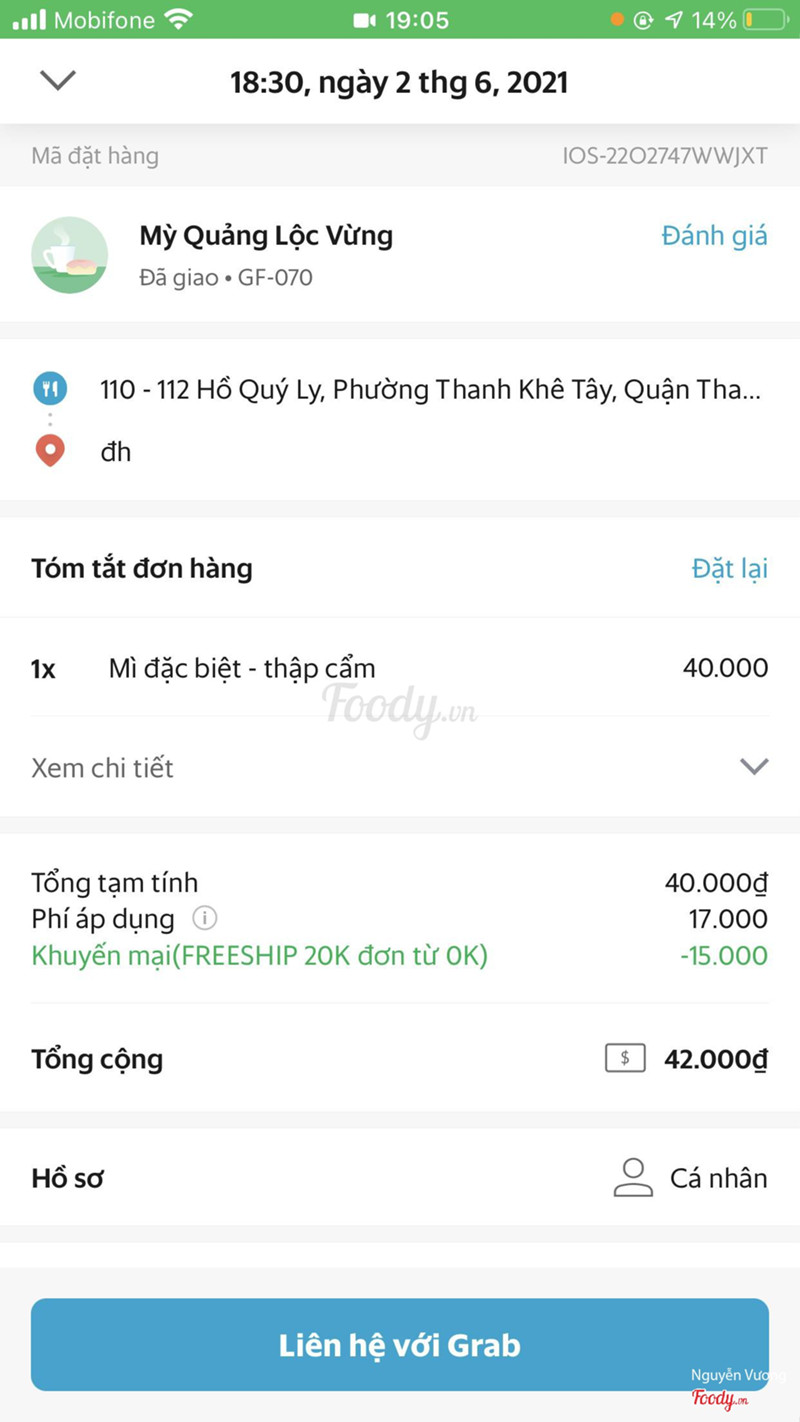This screenshot has height=1422, width=800.
Task: Expand the Xem chi tiết section
Action: (400, 767)
